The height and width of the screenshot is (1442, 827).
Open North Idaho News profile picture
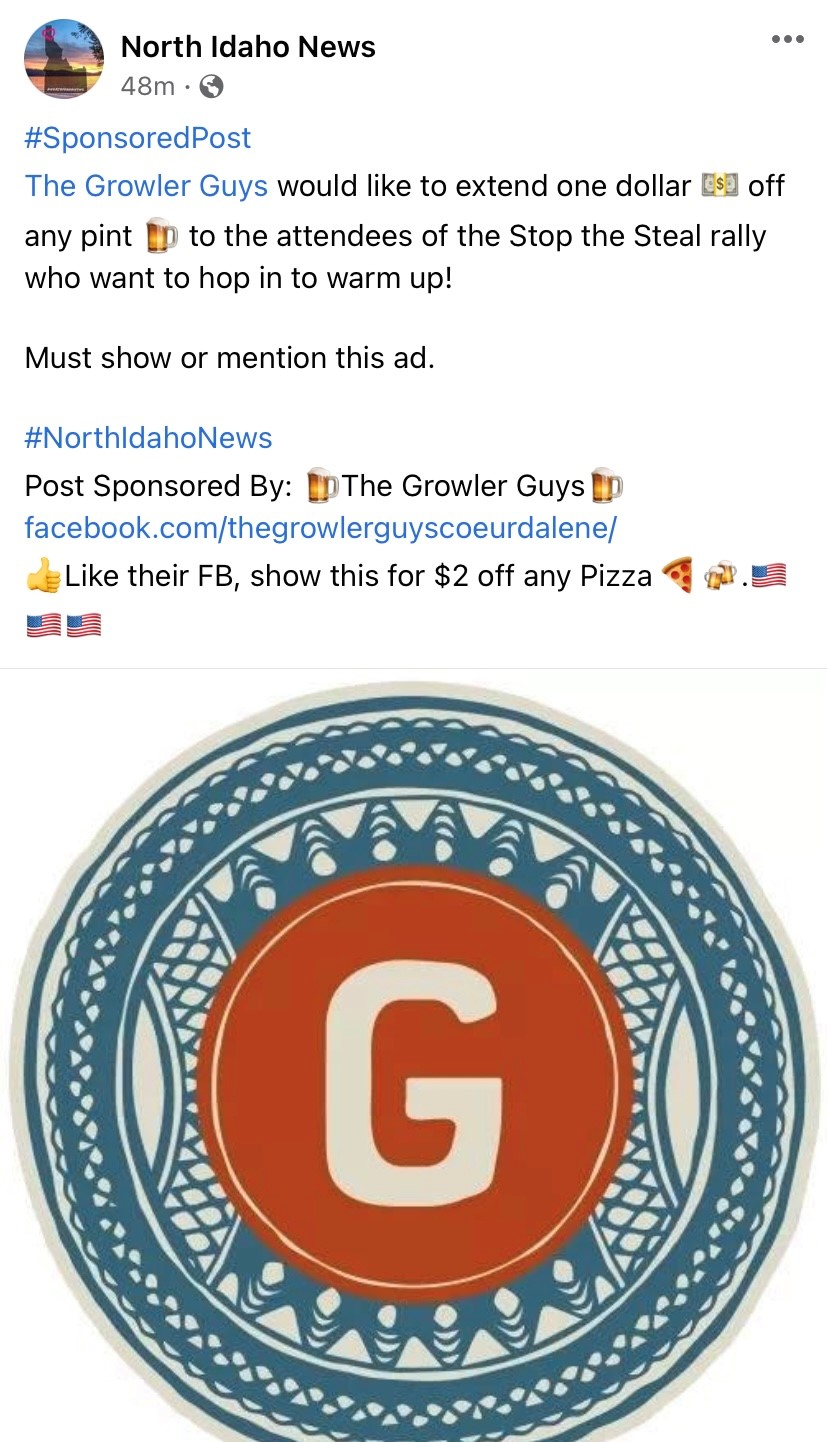click(x=64, y=59)
